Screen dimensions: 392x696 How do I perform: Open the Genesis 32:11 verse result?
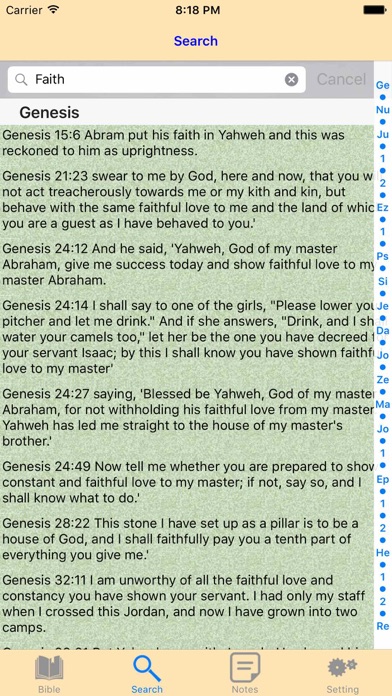point(187,604)
